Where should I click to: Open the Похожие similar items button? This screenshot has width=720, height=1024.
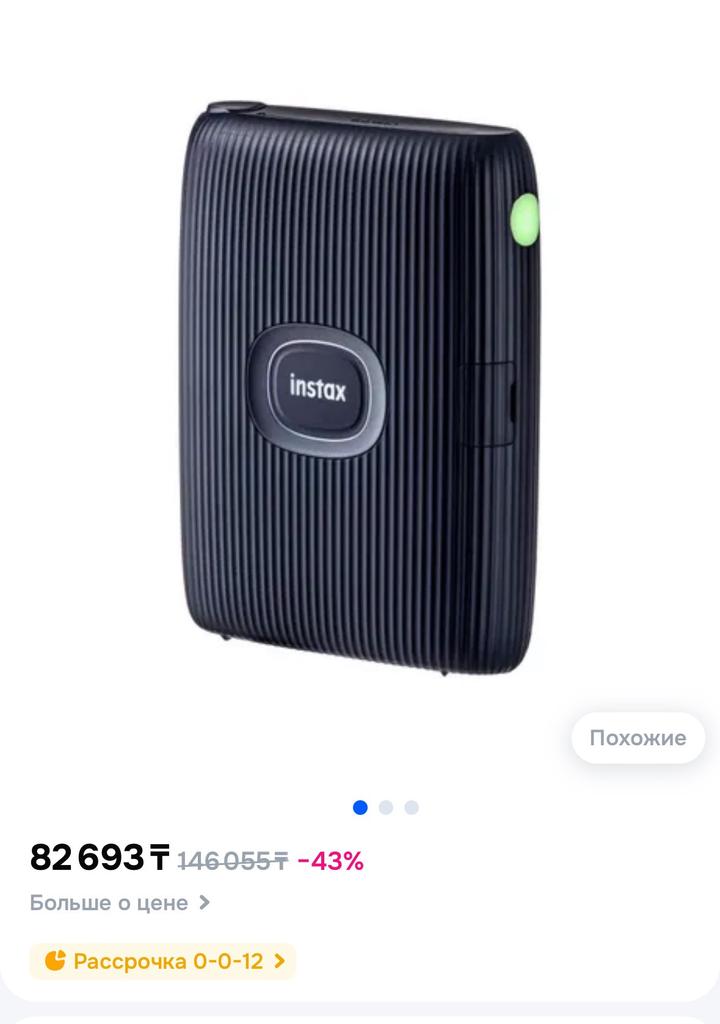tap(637, 738)
